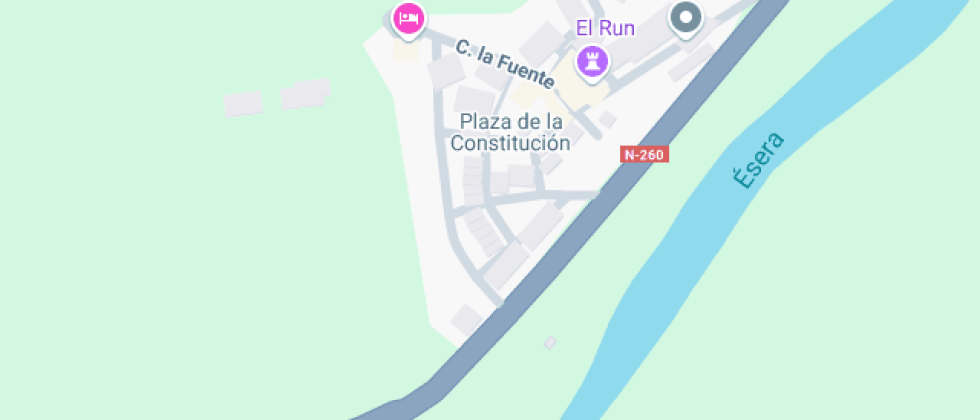The height and width of the screenshot is (420, 980).
Task: Open the El Run castle marker
Action: pos(592,60)
